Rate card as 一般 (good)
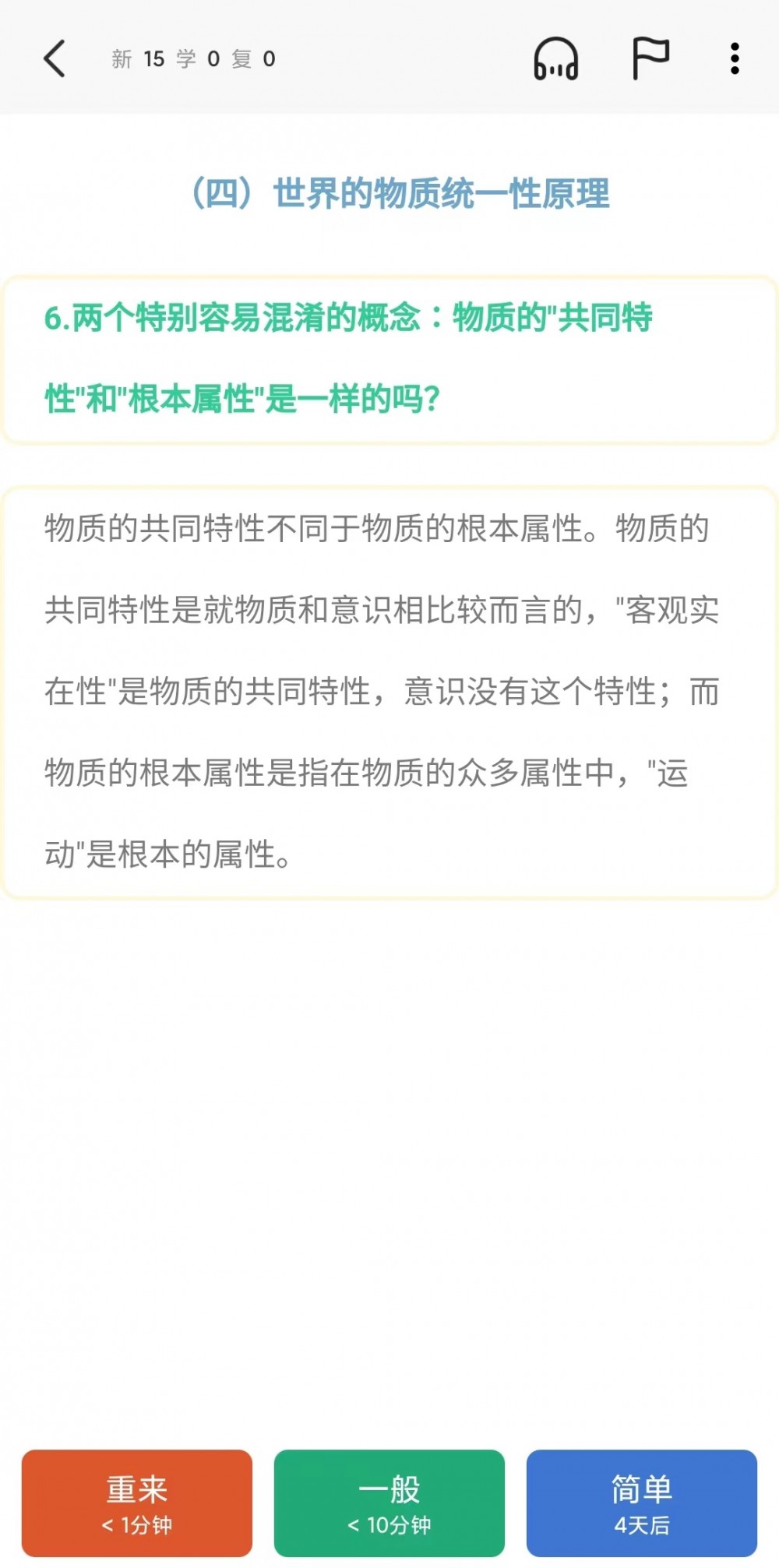 (x=389, y=1503)
